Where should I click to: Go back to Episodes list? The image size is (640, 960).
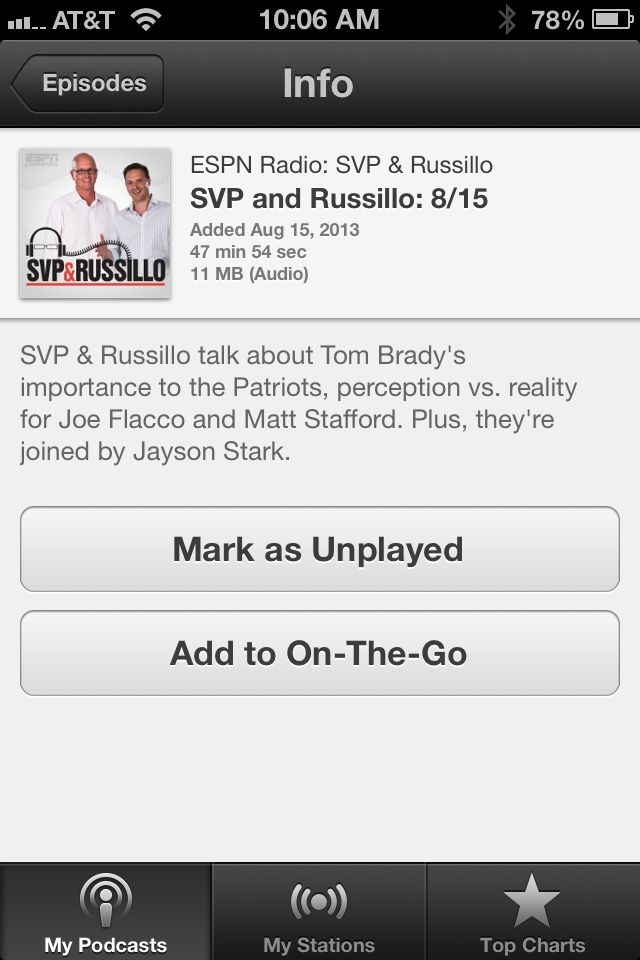tap(88, 84)
